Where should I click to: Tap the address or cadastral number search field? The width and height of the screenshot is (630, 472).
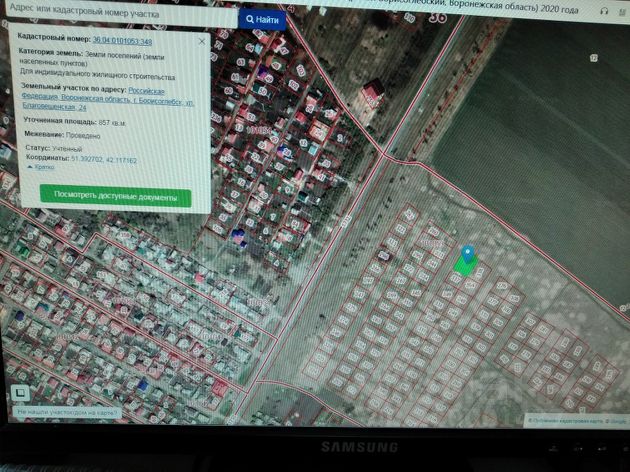pos(120,18)
